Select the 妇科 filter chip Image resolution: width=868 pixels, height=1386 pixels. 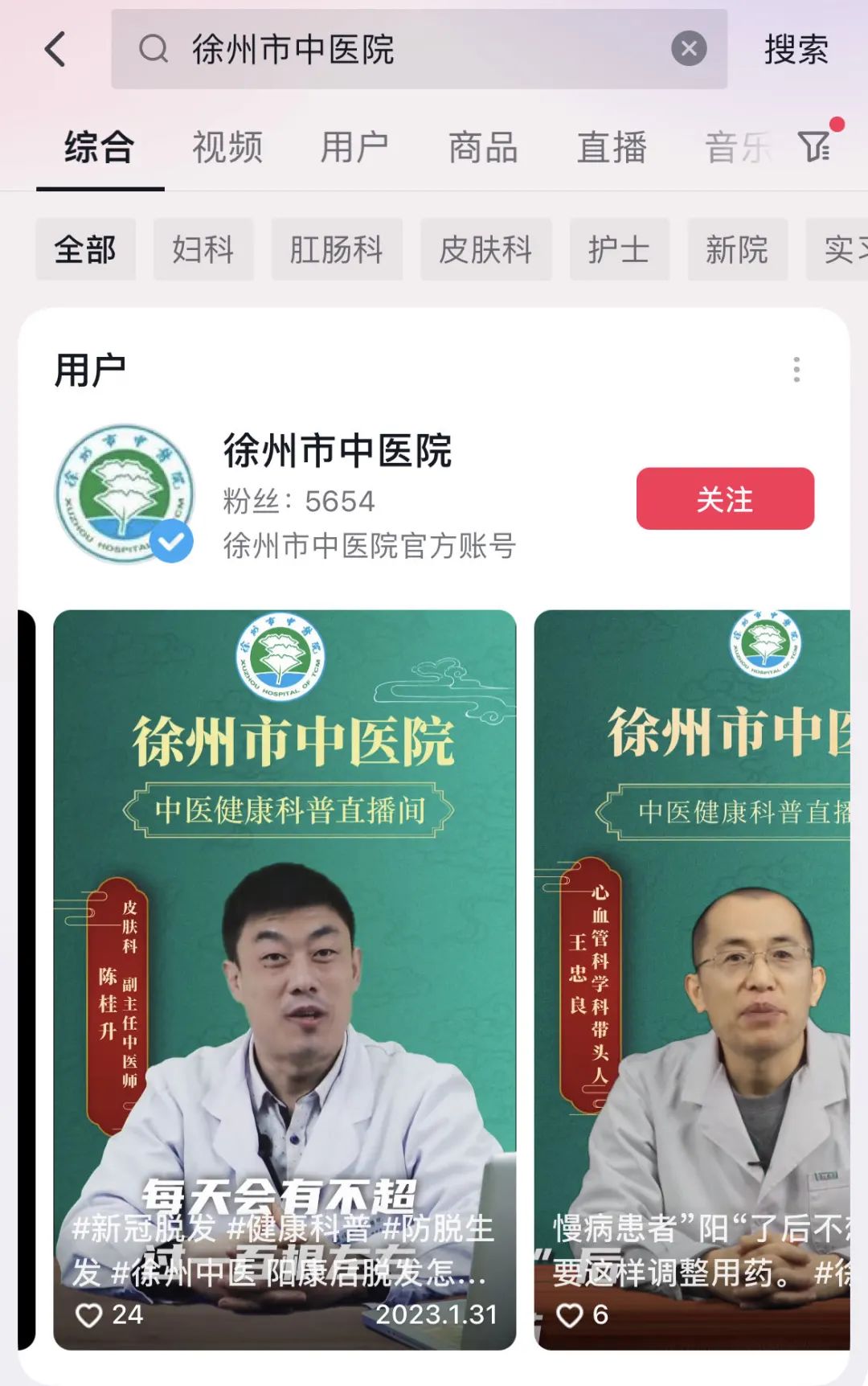[203, 250]
